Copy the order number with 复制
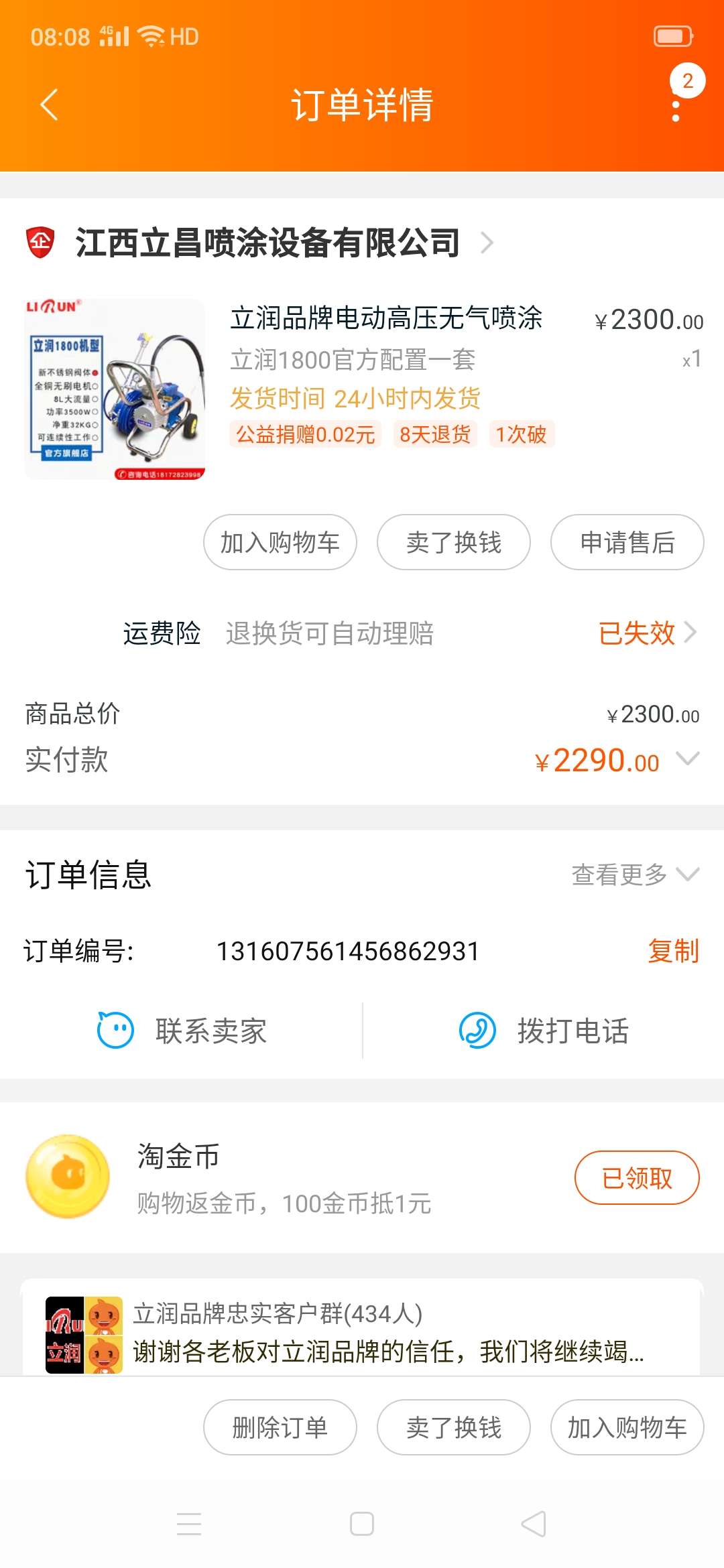Screen dimensions: 724x1568 coord(673,951)
